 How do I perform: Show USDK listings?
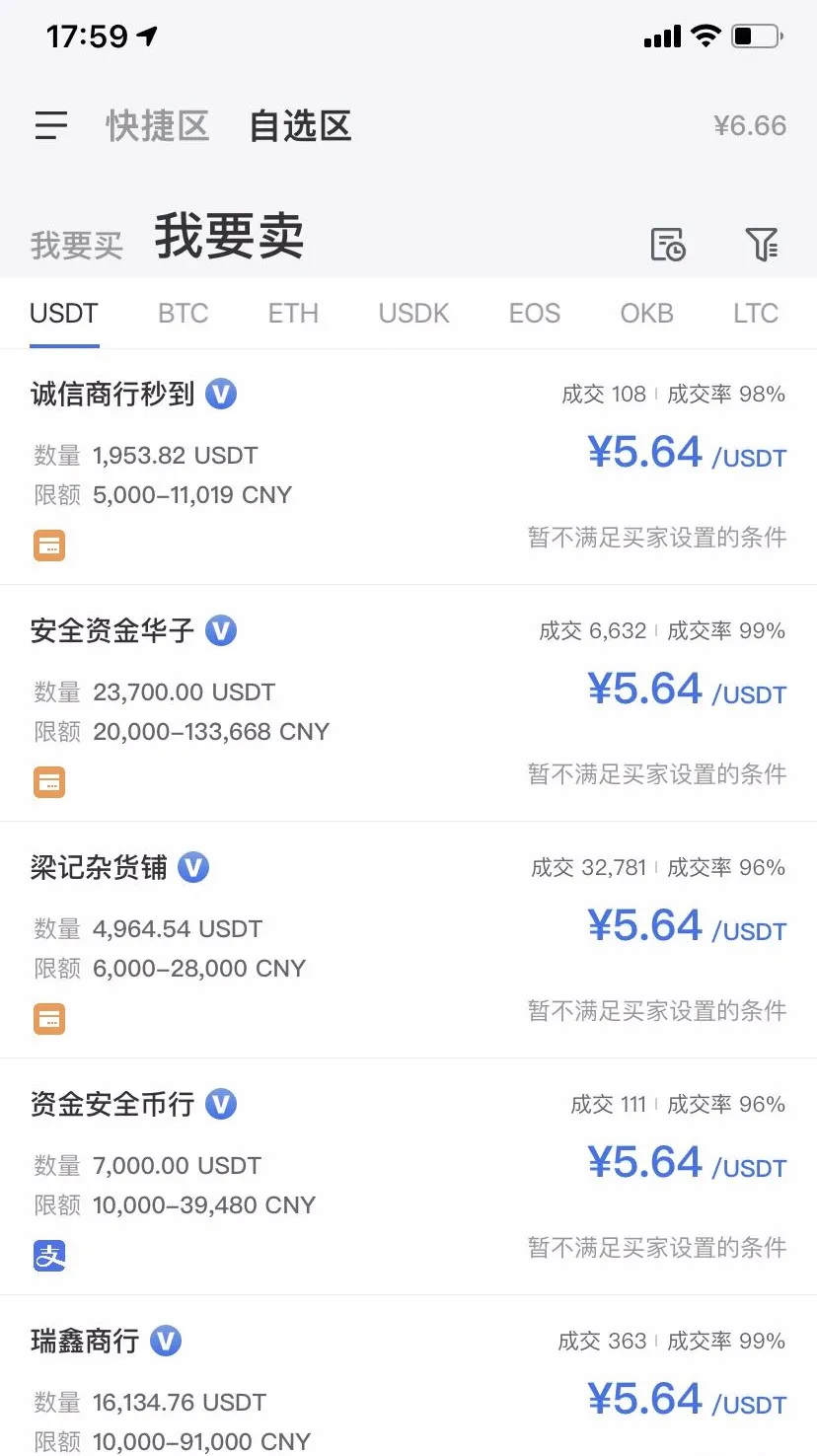pyautogui.click(x=413, y=314)
